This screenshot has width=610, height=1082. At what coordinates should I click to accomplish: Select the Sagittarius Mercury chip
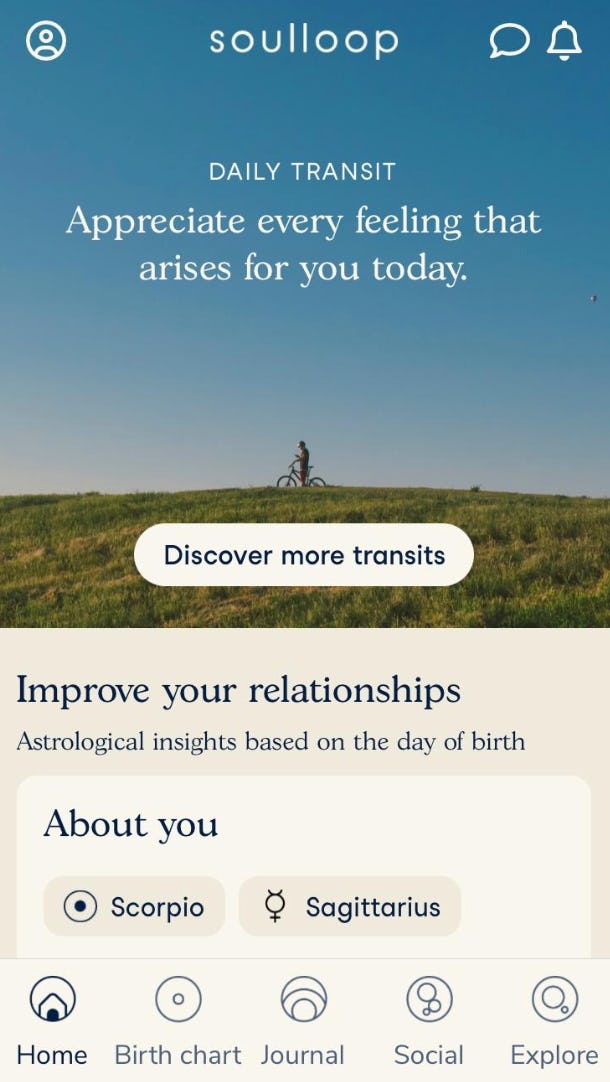[350, 907]
